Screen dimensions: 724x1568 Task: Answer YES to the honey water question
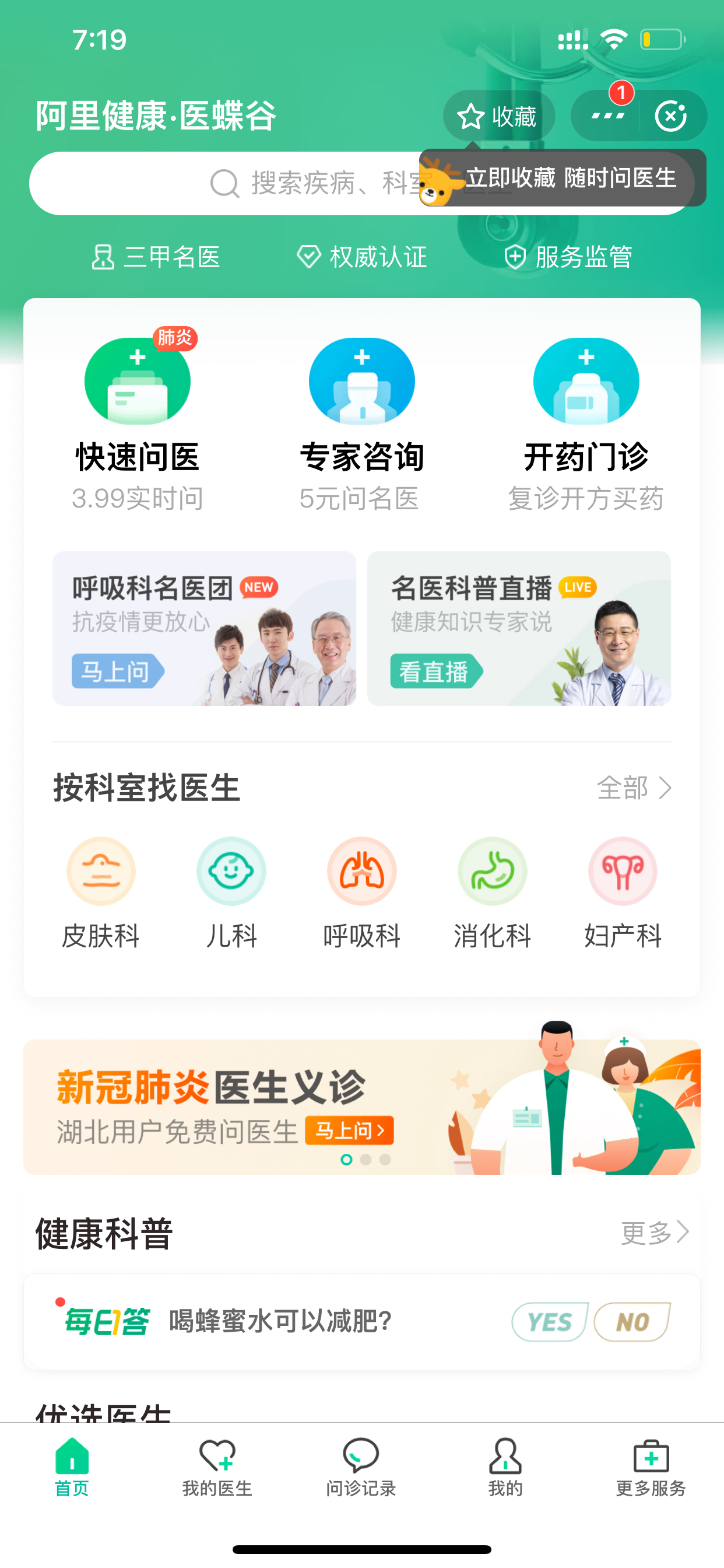[550, 1321]
